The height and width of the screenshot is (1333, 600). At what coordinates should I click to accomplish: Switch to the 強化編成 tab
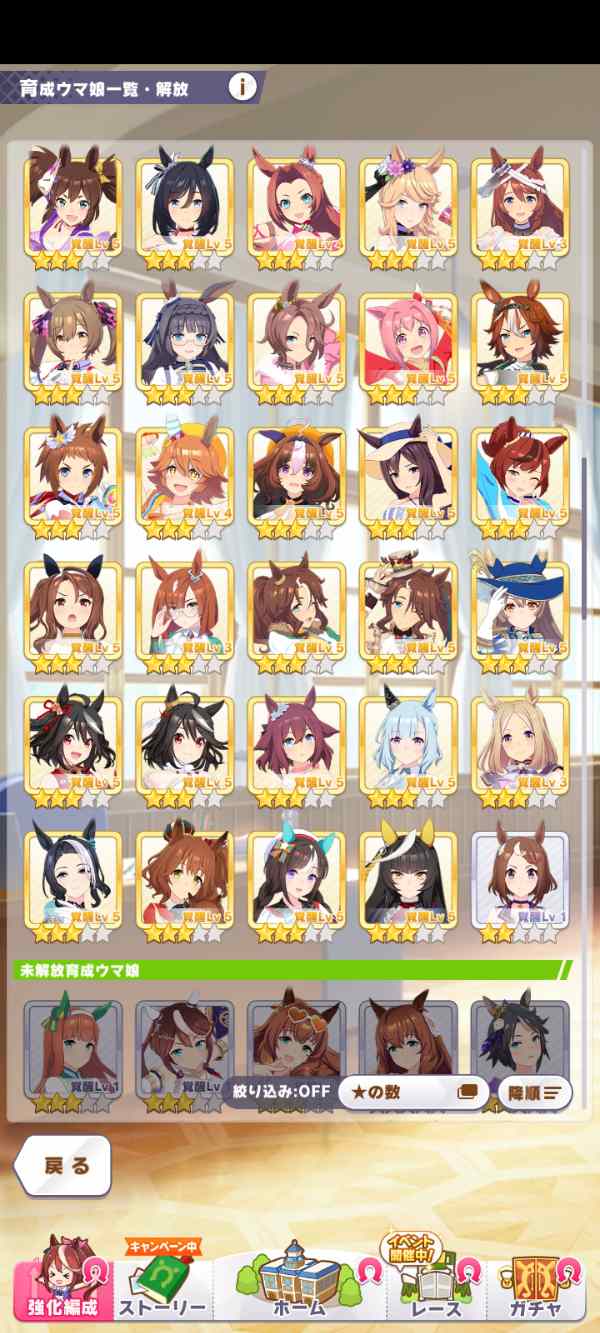pyautogui.click(x=62, y=1290)
